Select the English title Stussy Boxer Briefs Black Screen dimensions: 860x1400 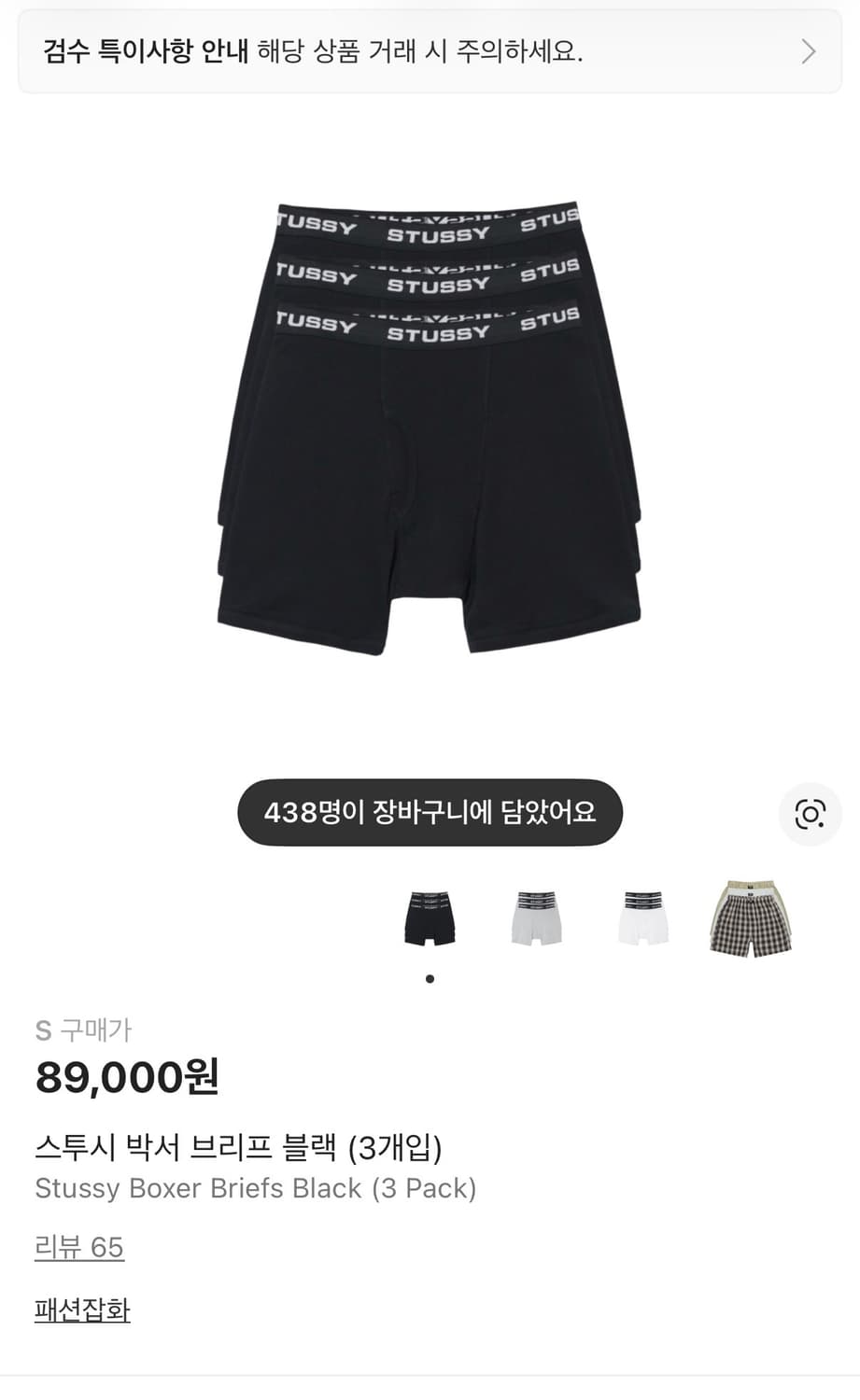[x=255, y=1189]
